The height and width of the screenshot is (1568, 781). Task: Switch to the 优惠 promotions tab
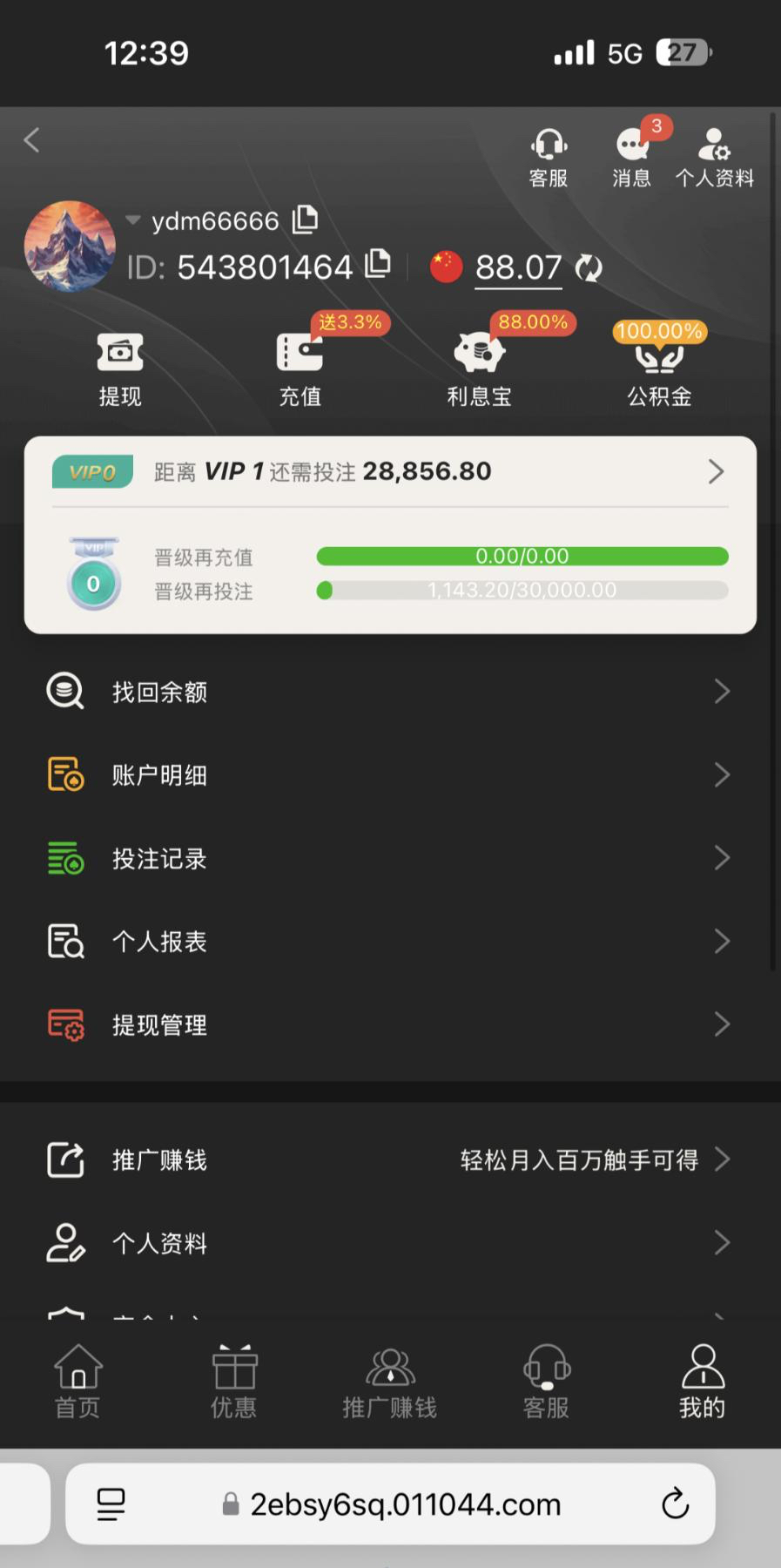[234, 1381]
